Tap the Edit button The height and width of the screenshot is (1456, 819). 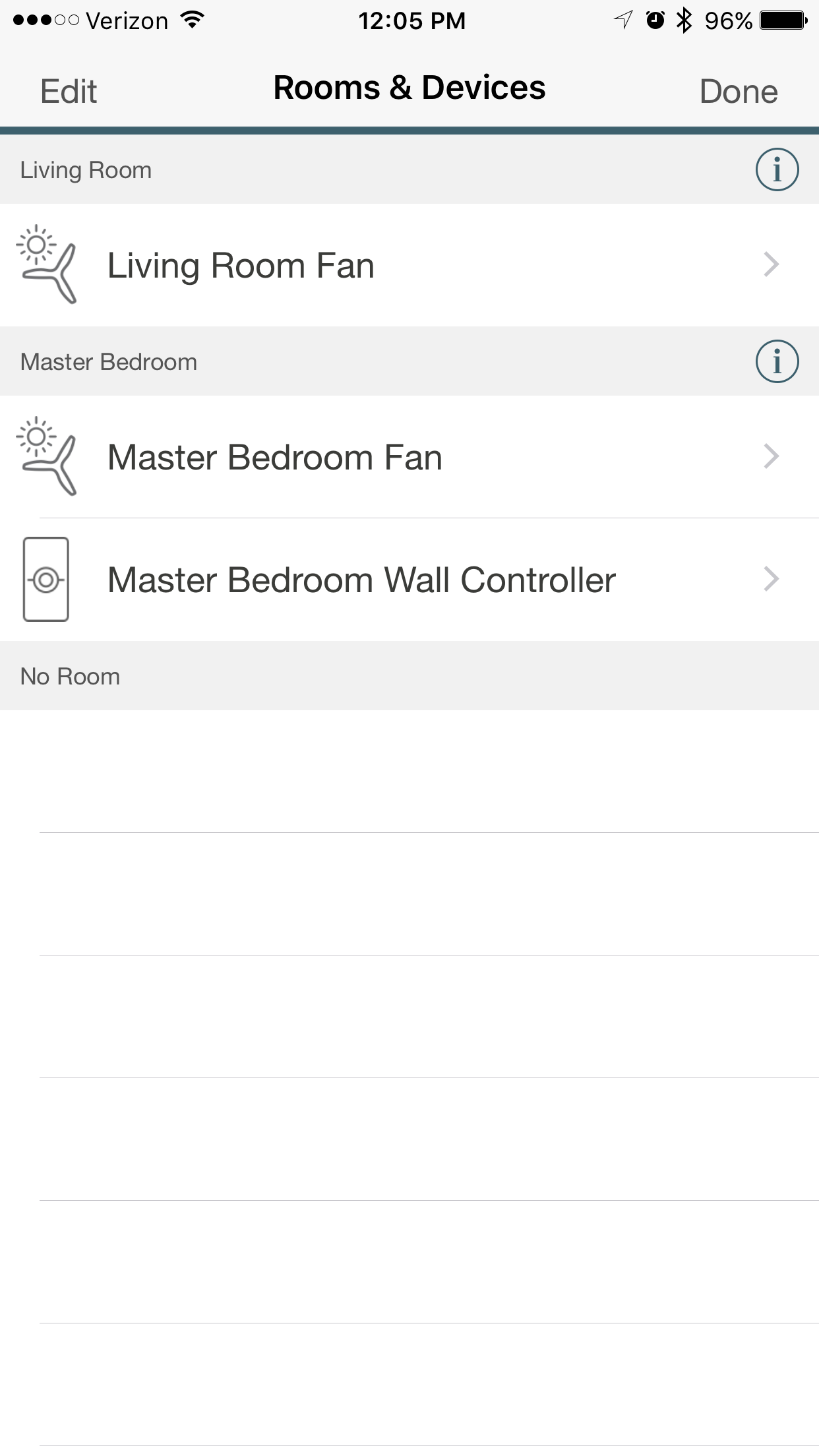pos(68,91)
